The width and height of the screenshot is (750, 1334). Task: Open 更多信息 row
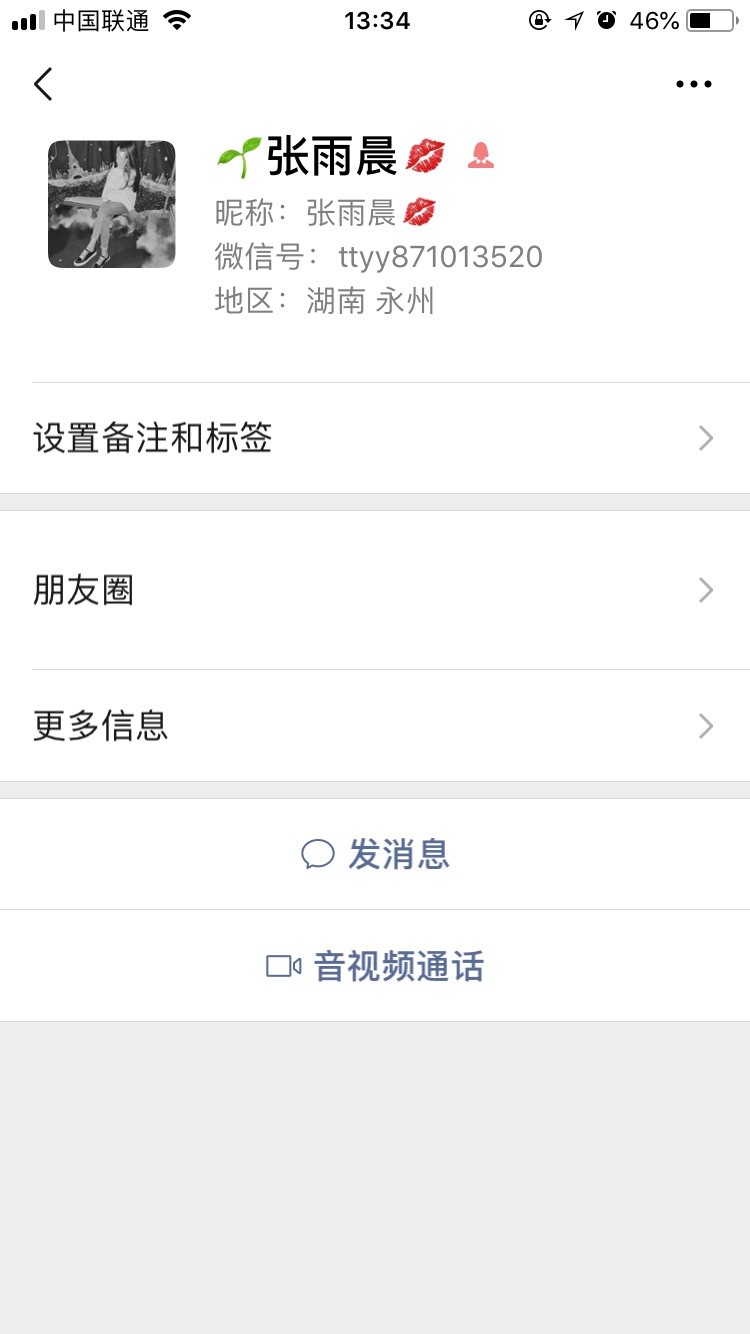pyautogui.click(x=375, y=725)
